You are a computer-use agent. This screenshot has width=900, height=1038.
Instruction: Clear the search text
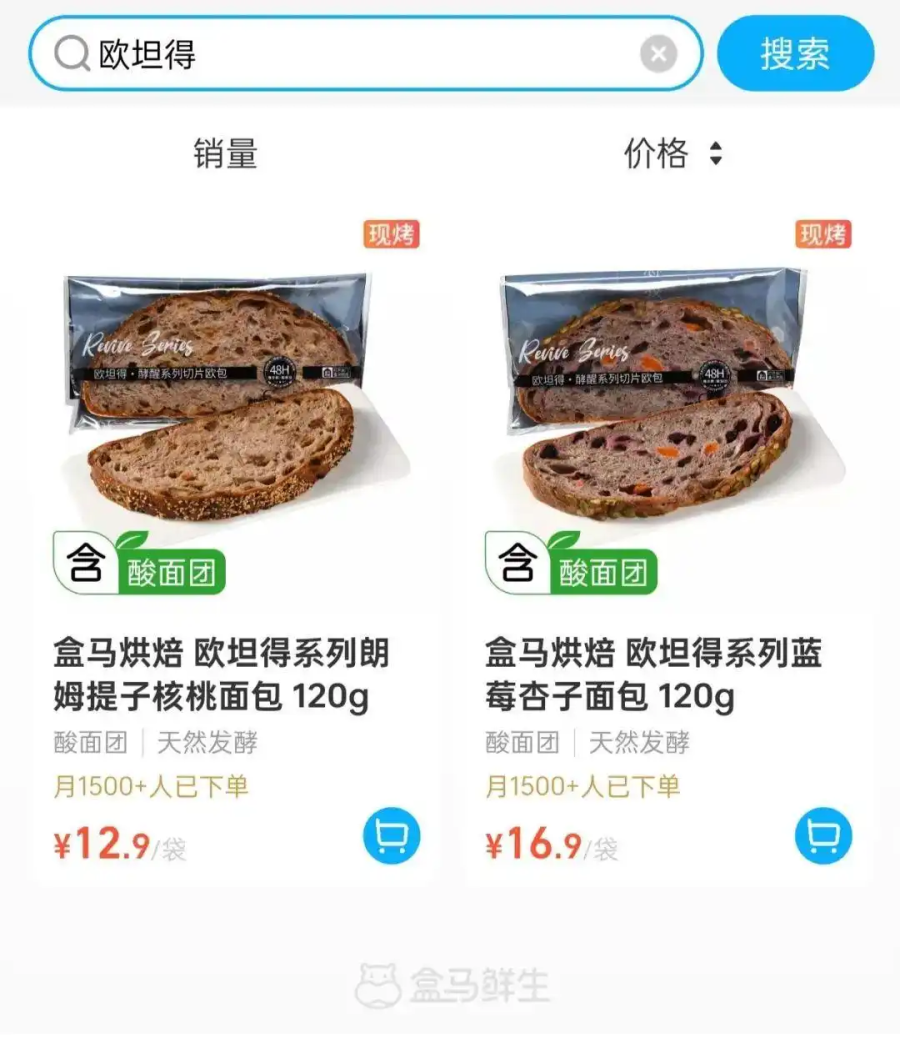[658, 54]
